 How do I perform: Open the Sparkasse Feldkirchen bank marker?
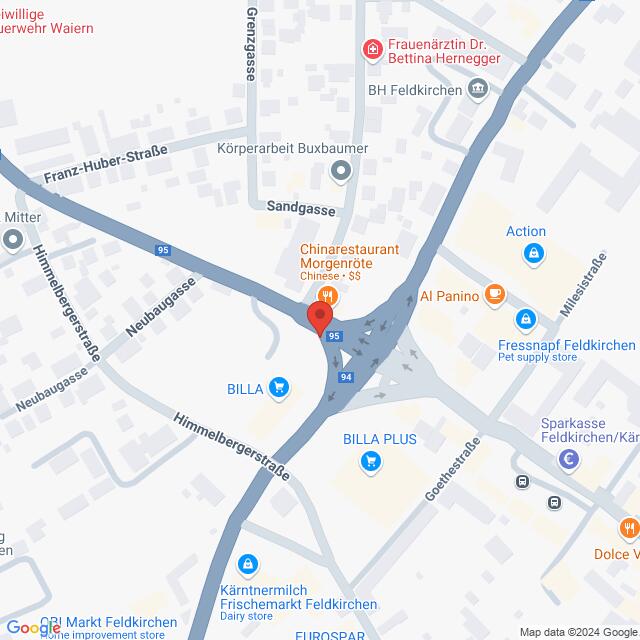(570, 459)
